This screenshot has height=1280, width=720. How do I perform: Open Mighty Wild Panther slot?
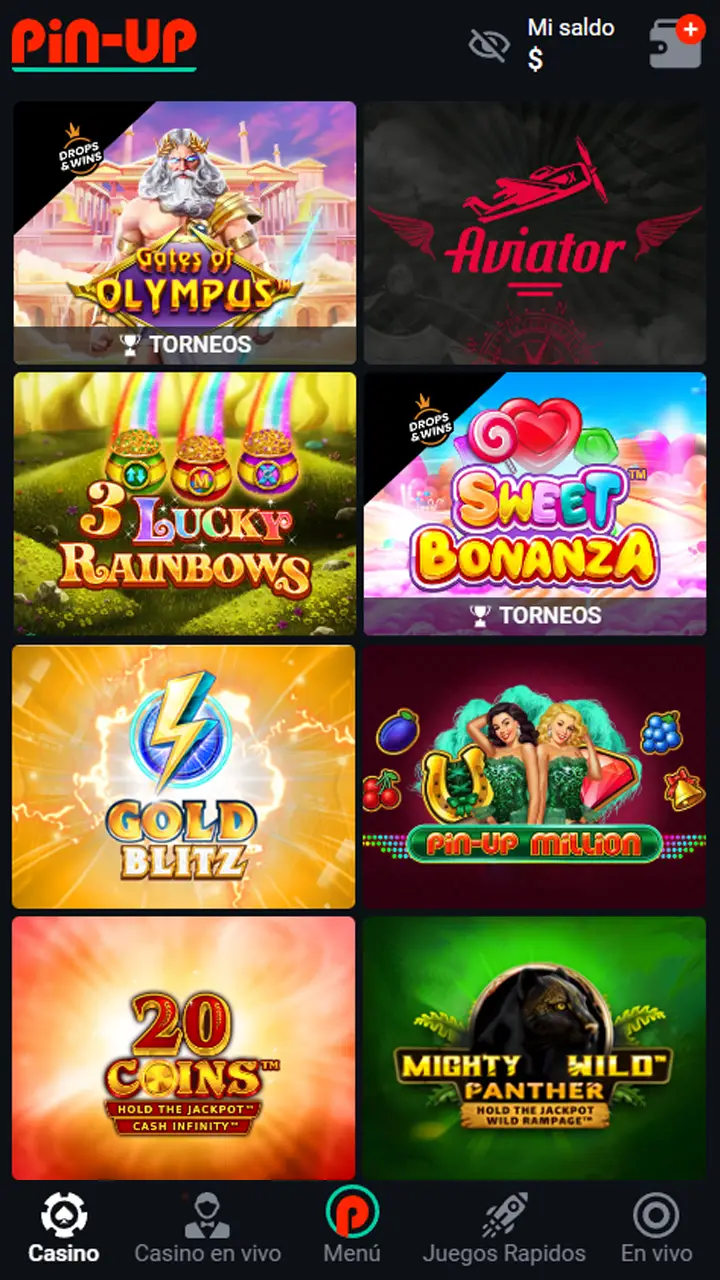point(535,1048)
